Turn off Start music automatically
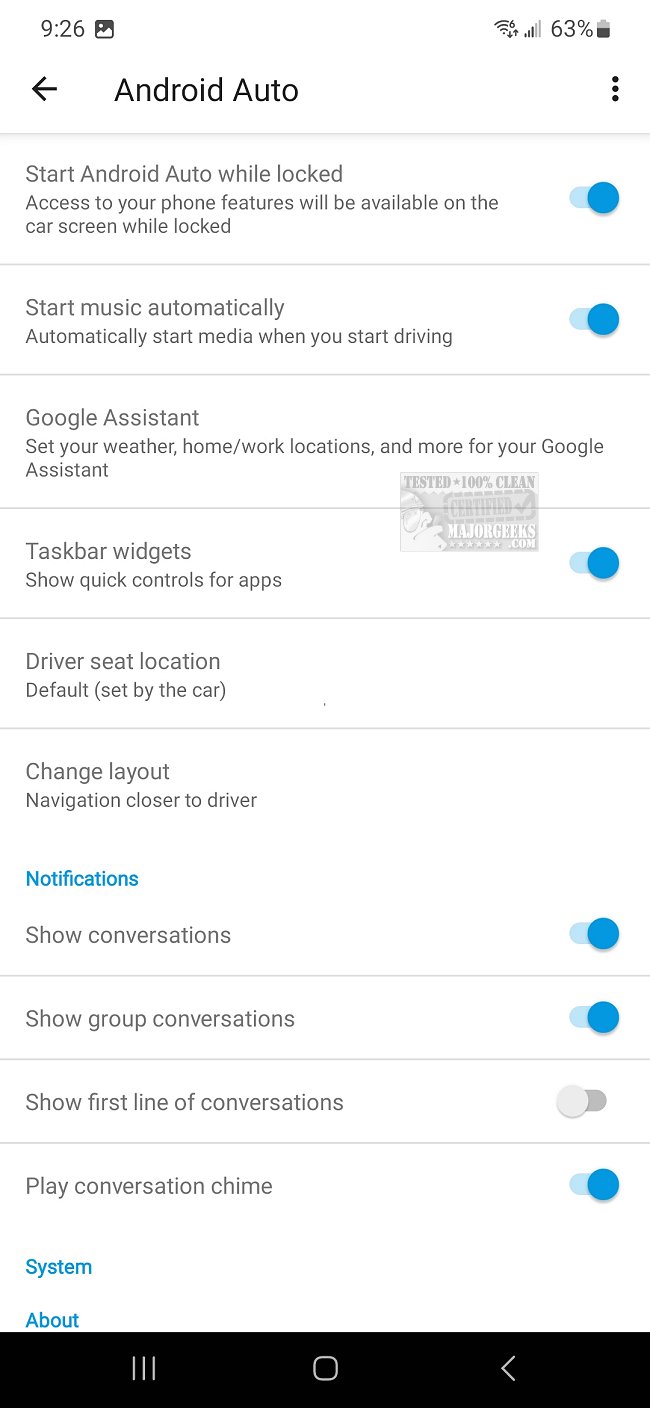This screenshot has width=650, height=1408. click(x=595, y=320)
